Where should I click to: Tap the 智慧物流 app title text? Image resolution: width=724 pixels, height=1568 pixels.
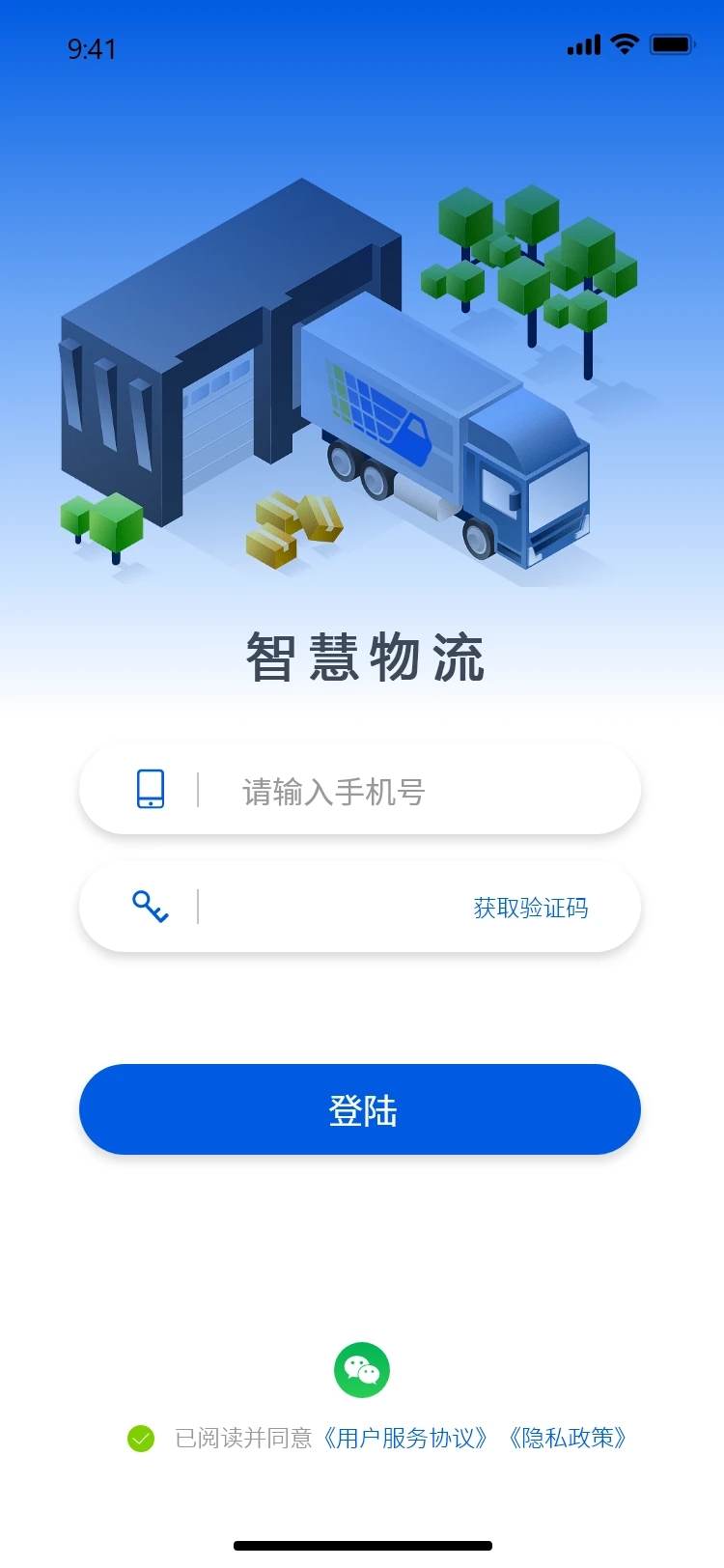(362, 658)
